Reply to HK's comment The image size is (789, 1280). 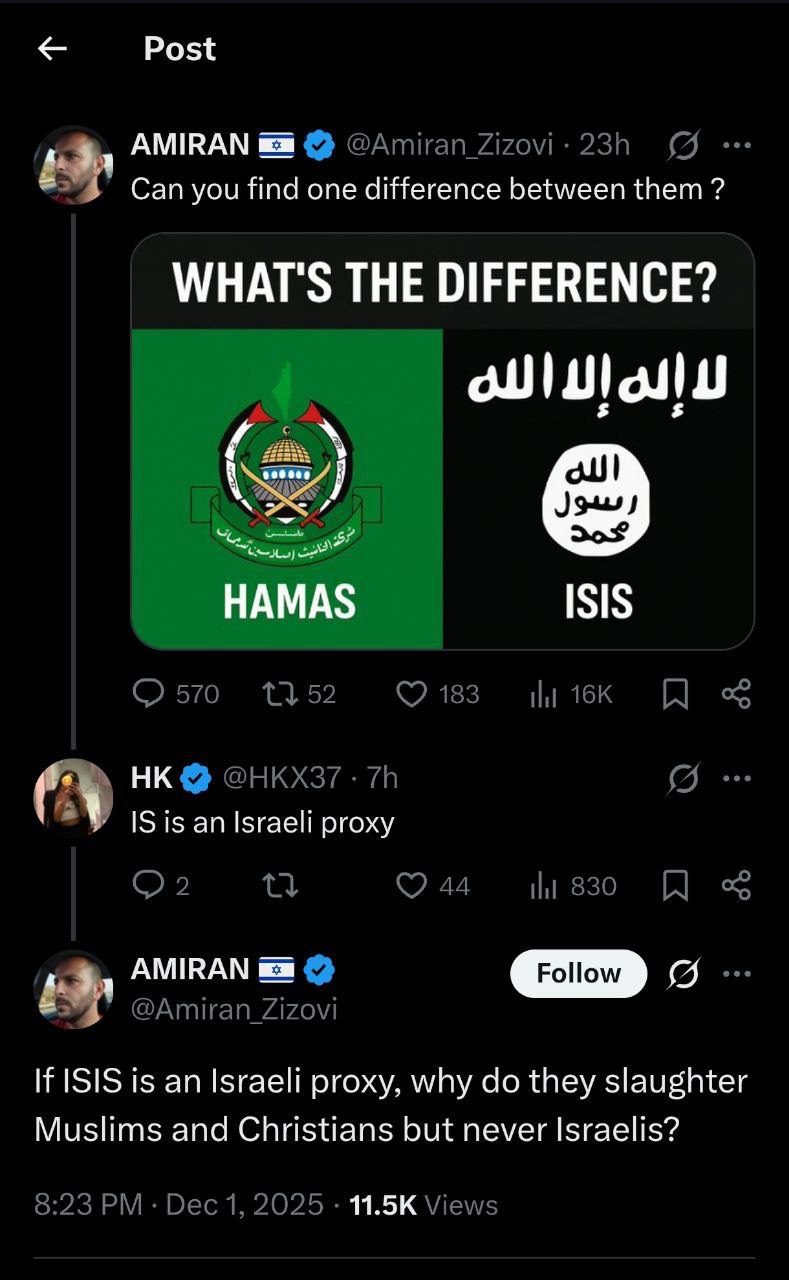(149, 886)
